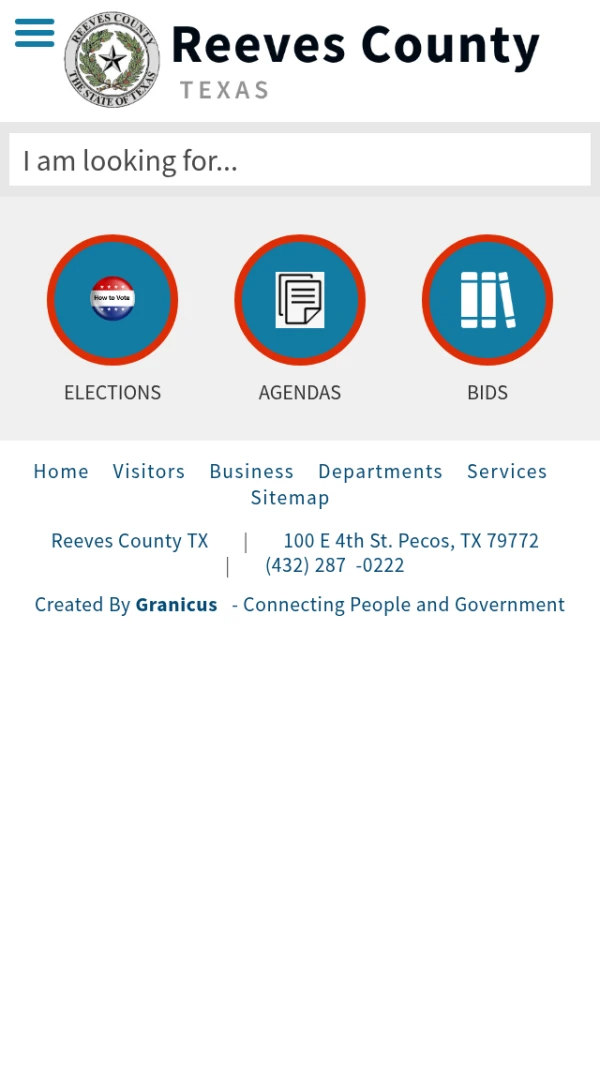
Task: Open the Departments footer link
Action: (x=380, y=471)
